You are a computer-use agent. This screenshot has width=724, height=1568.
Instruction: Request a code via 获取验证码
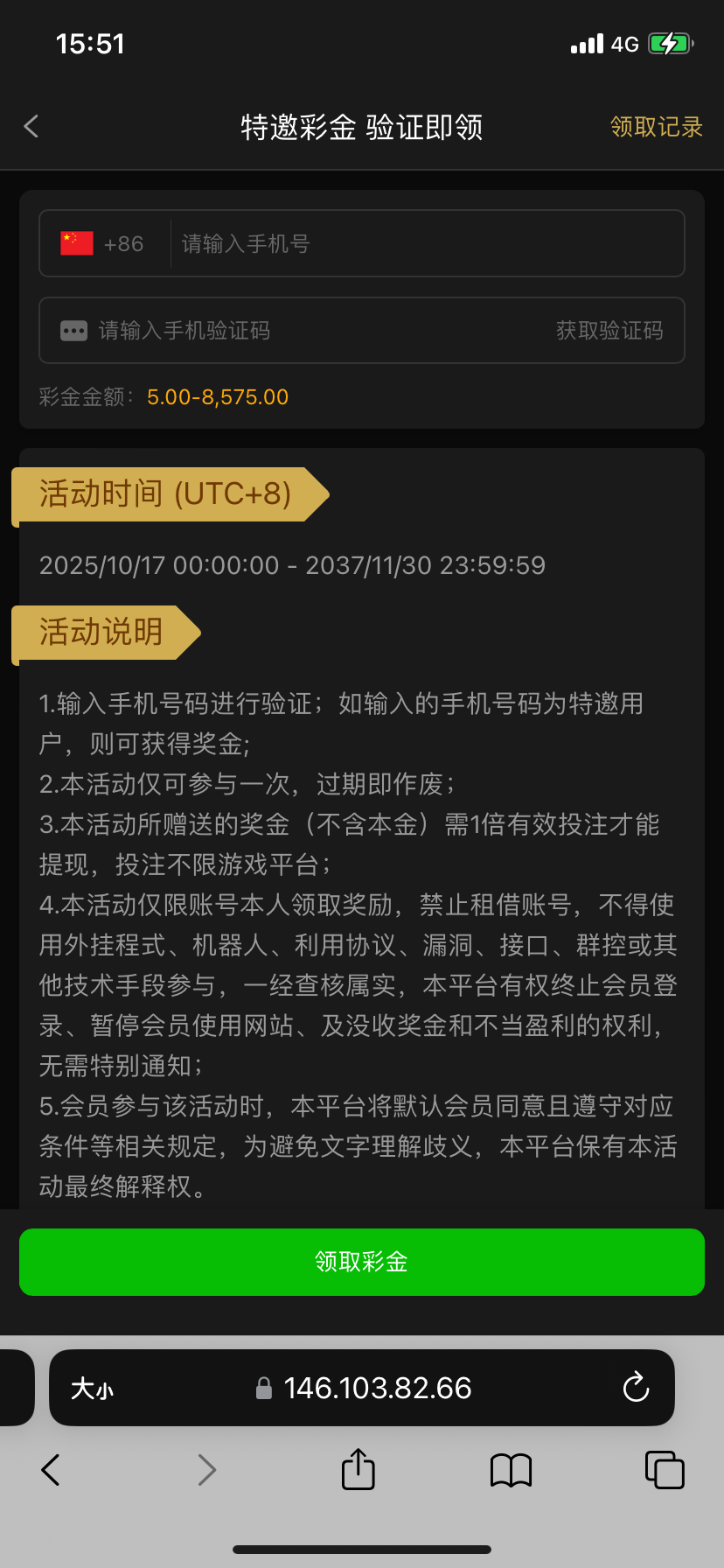tap(609, 331)
